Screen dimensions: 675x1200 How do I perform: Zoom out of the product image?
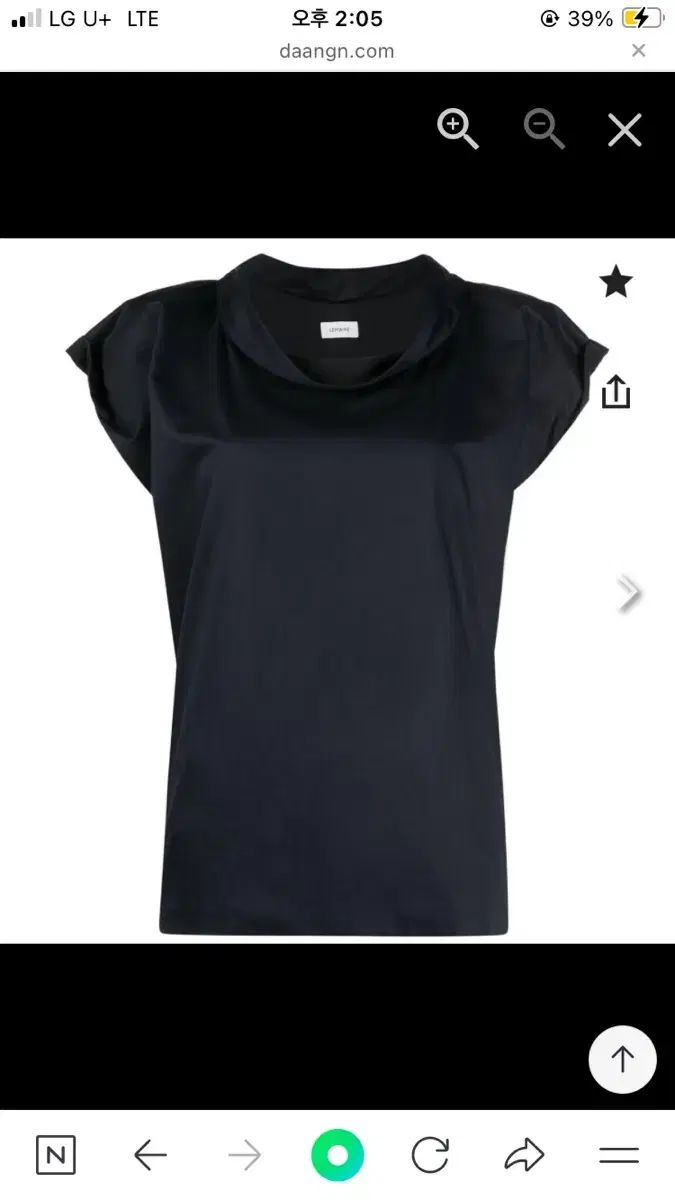click(543, 130)
